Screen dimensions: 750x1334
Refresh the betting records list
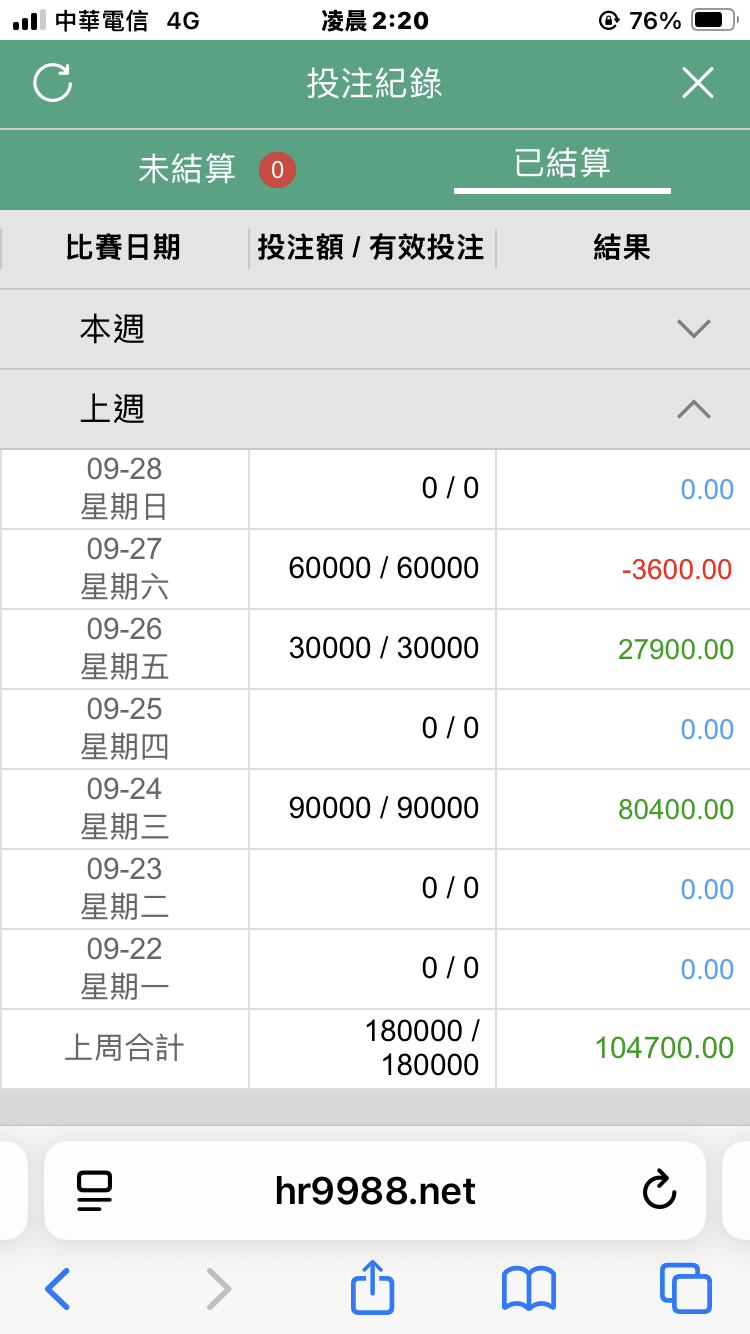(x=53, y=83)
